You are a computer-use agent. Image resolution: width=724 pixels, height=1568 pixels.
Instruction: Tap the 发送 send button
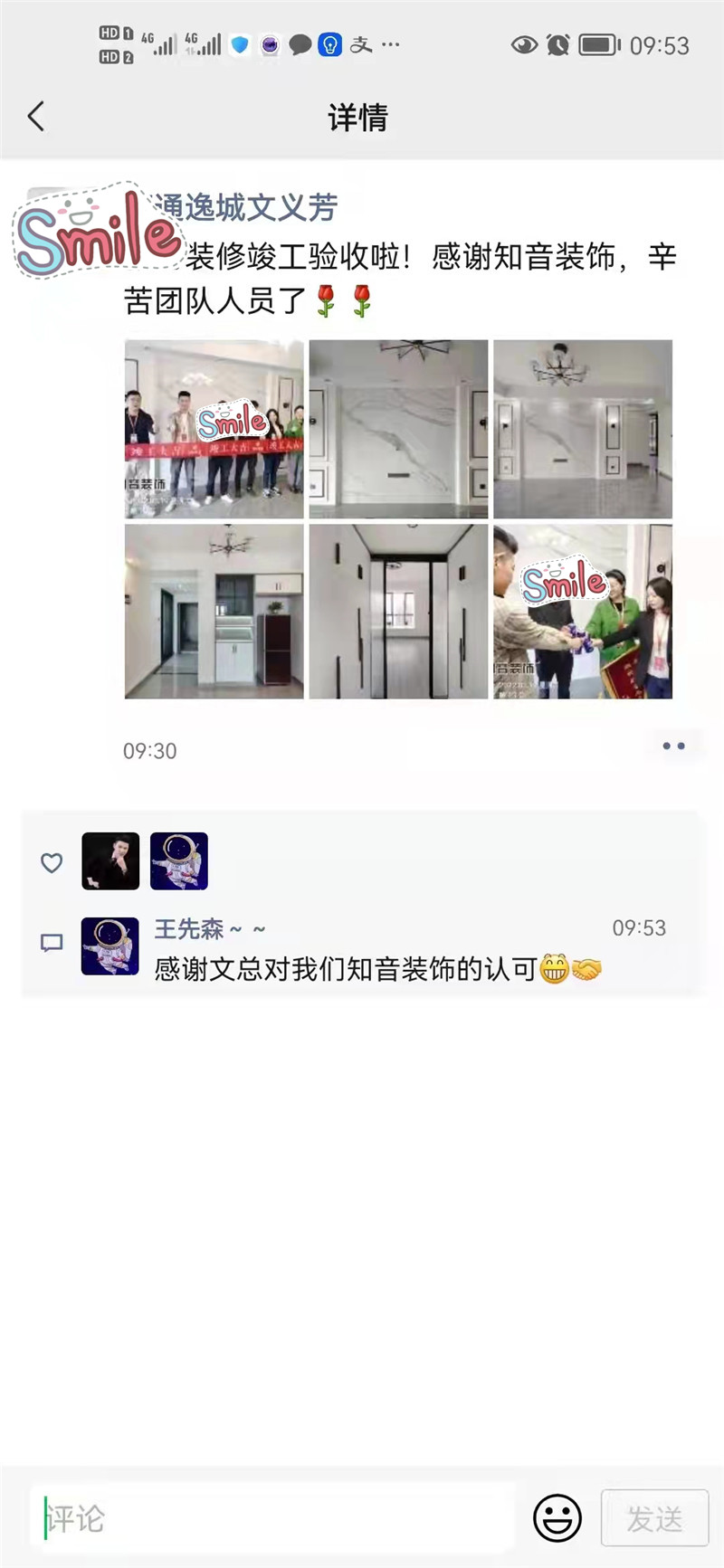click(x=654, y=1518)
